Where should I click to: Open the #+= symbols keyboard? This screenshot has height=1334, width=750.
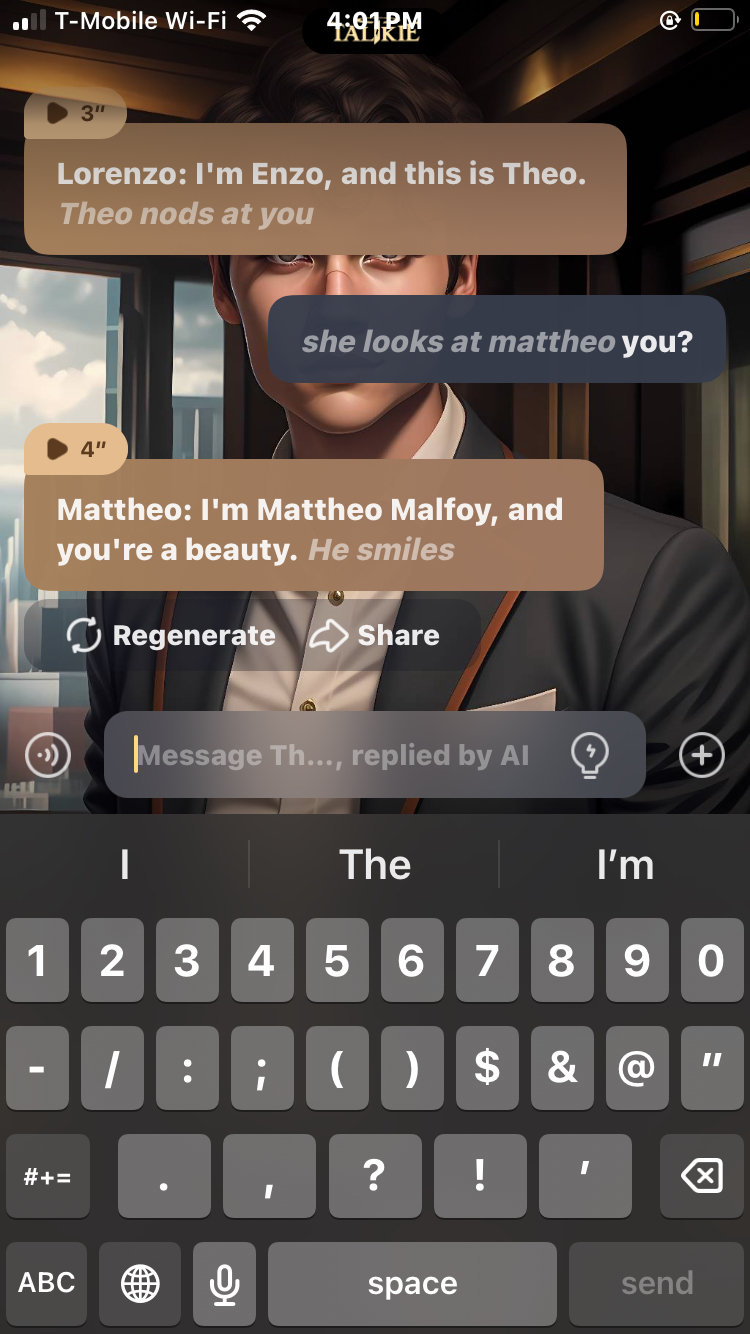(x=47, y=1176)
